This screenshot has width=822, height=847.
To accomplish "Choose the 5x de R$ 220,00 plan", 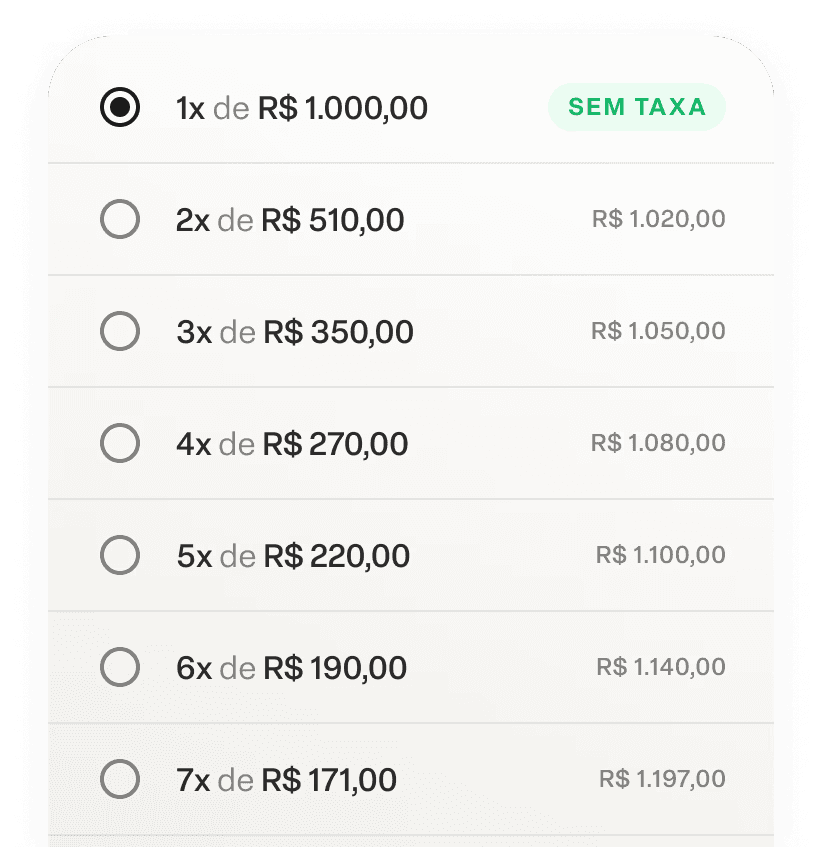I will pyautogui.click(x=120, y=555).
